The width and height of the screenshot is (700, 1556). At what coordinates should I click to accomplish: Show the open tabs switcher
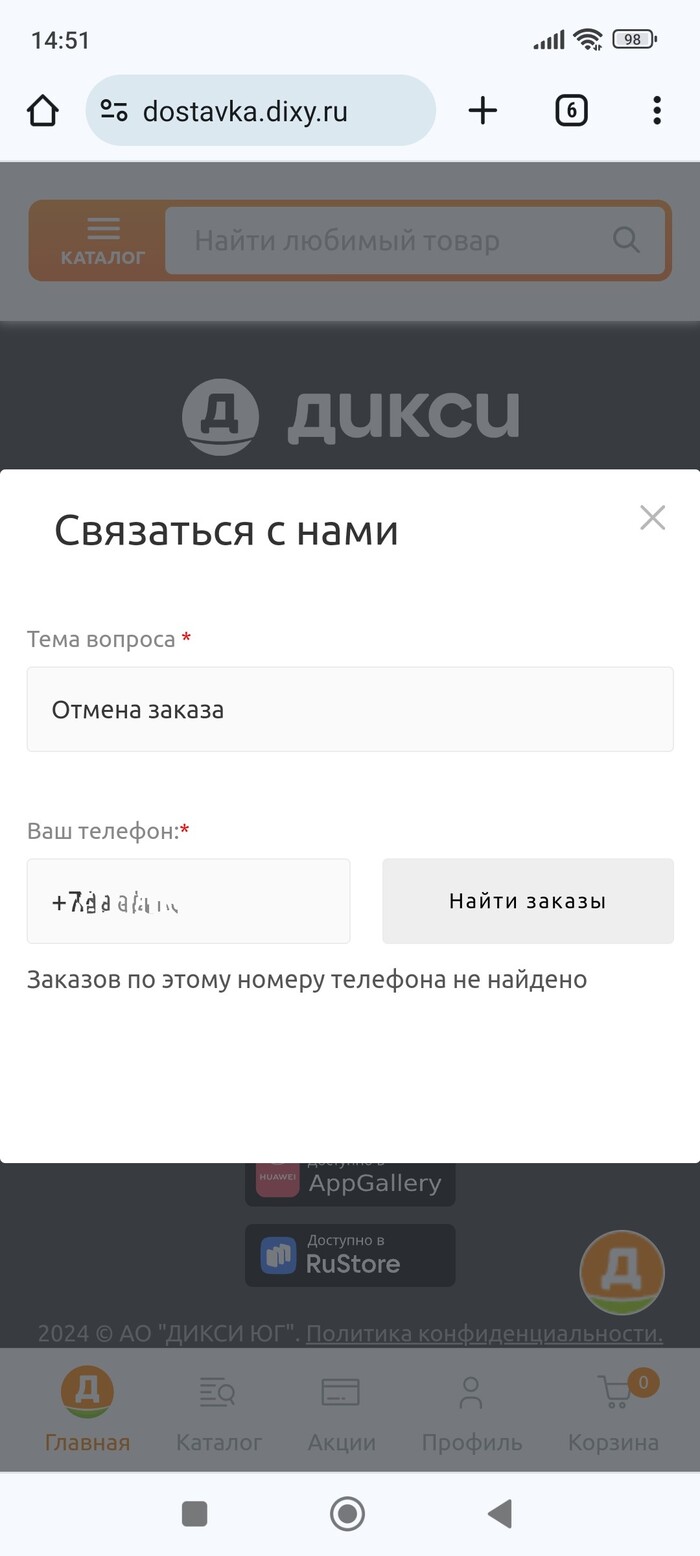click(x=571, y=110)
